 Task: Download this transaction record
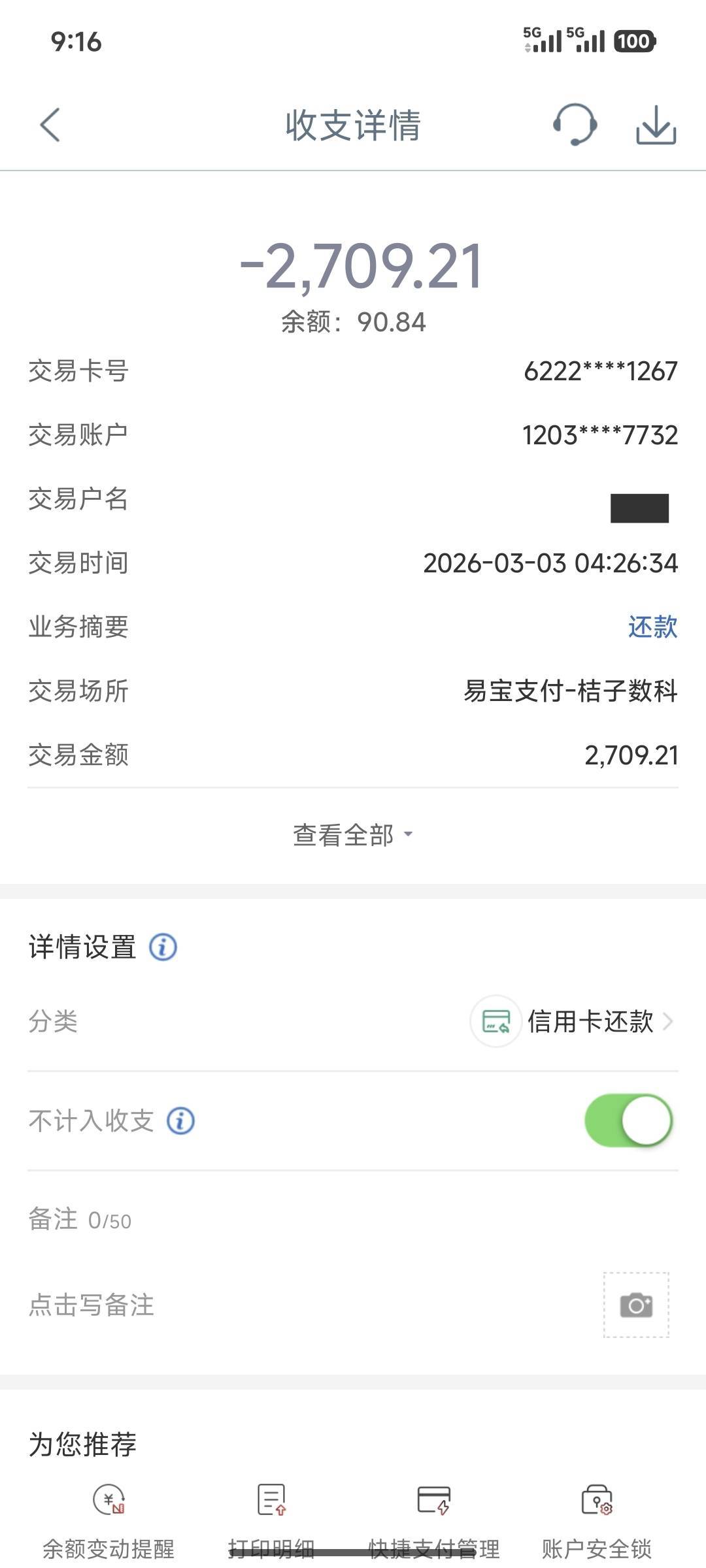[x=656, y=125]
